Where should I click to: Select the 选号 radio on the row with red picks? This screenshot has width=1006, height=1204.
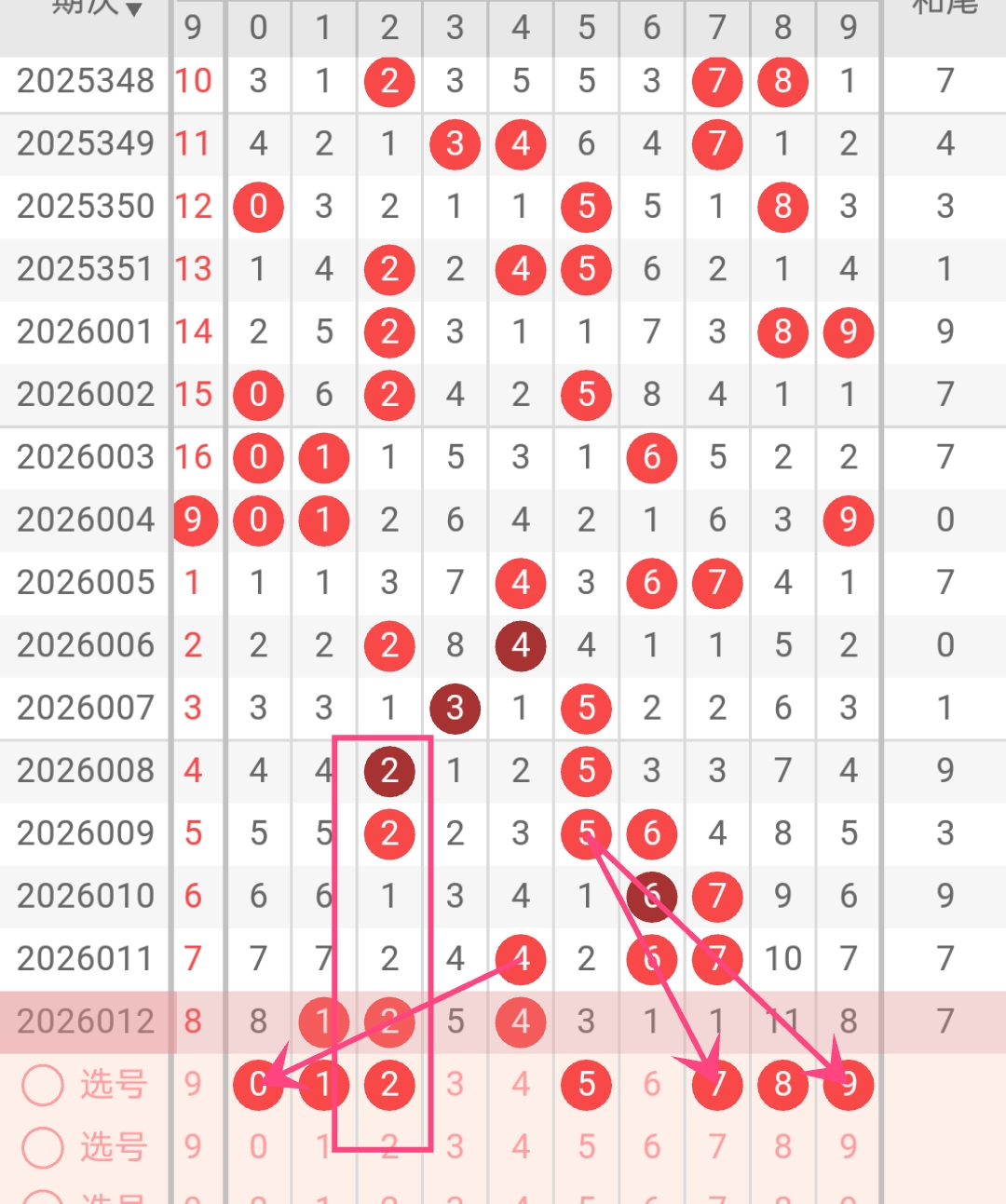click(43, 1084)
